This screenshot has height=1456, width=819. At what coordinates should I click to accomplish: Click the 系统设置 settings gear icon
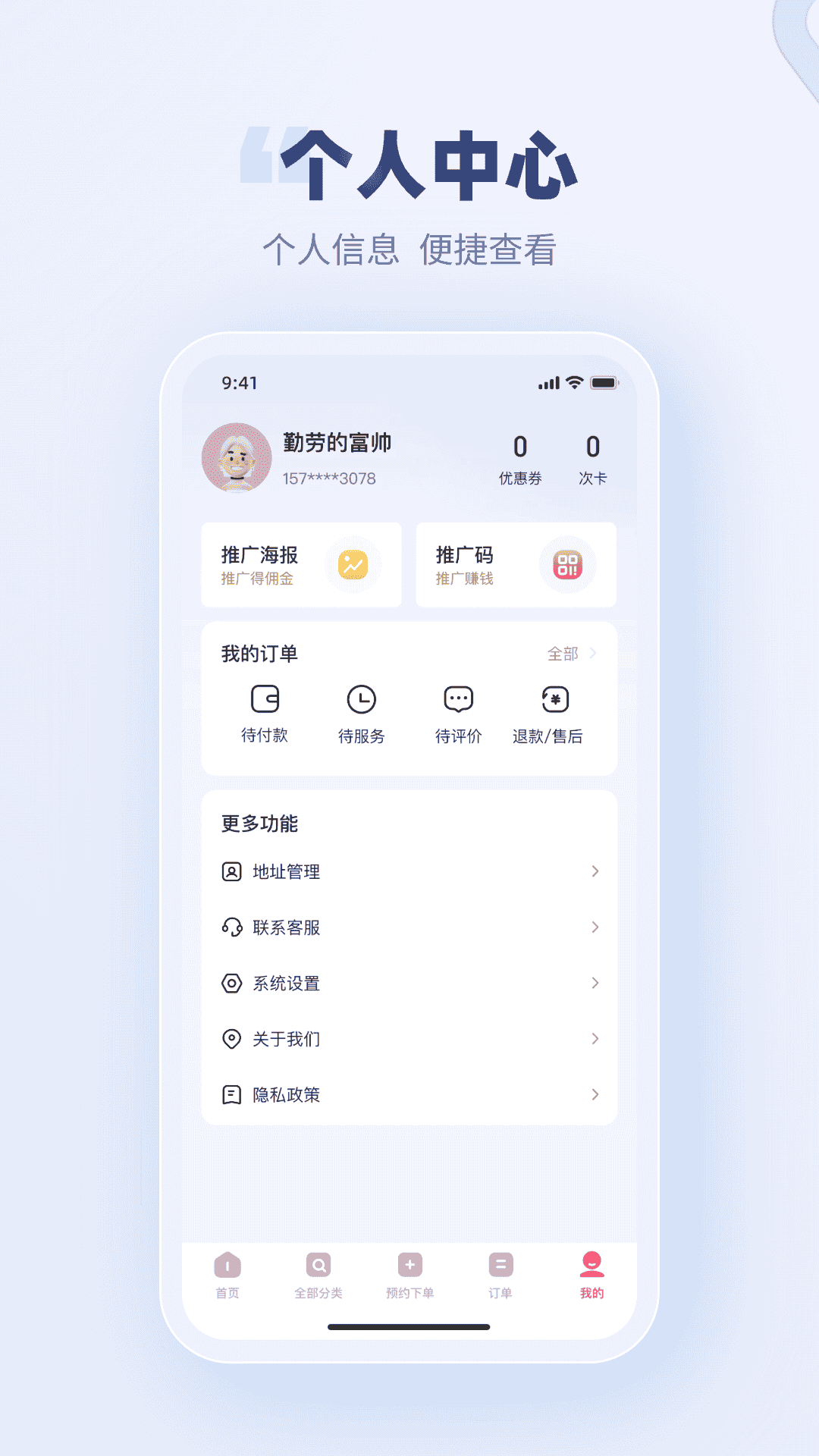click(233, 983)
